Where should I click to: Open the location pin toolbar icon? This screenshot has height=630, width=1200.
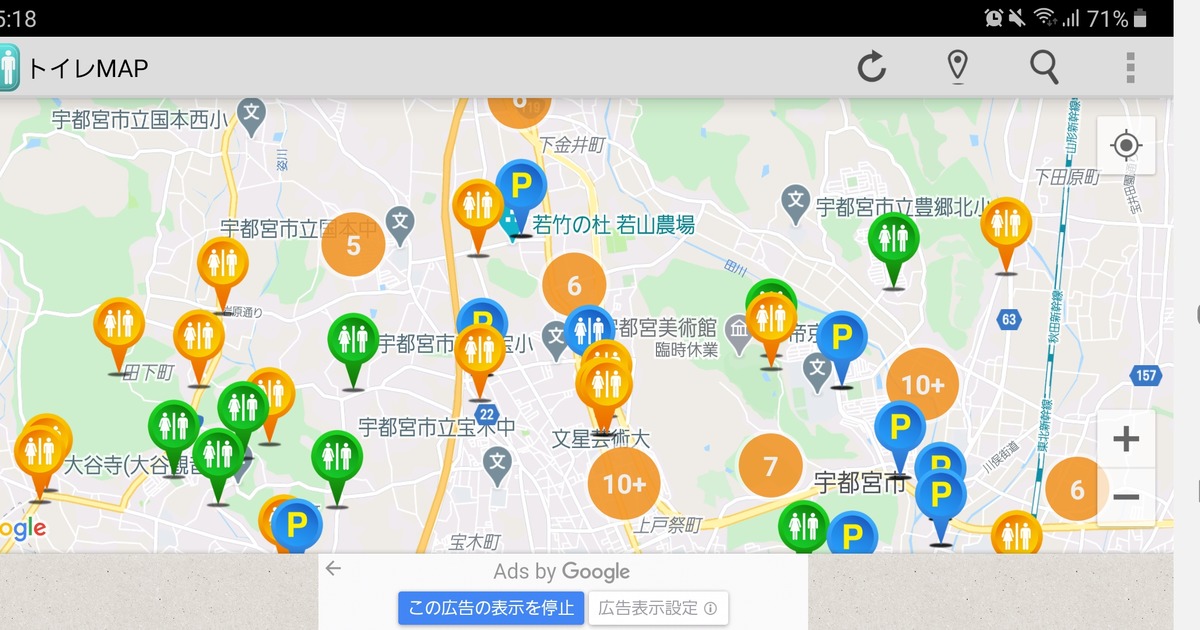point(958,67)
